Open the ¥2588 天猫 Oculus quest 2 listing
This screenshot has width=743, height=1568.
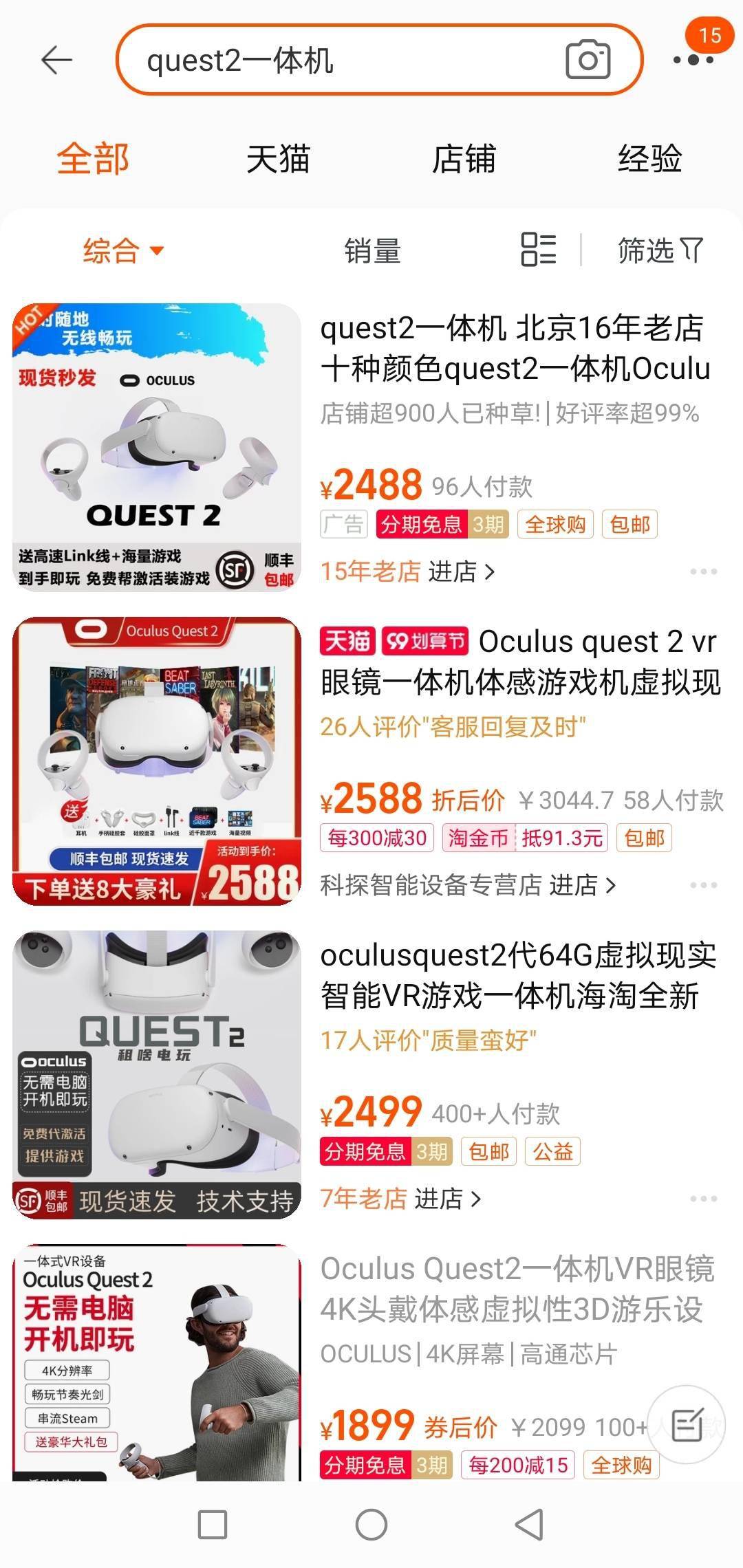pos(520,662)
